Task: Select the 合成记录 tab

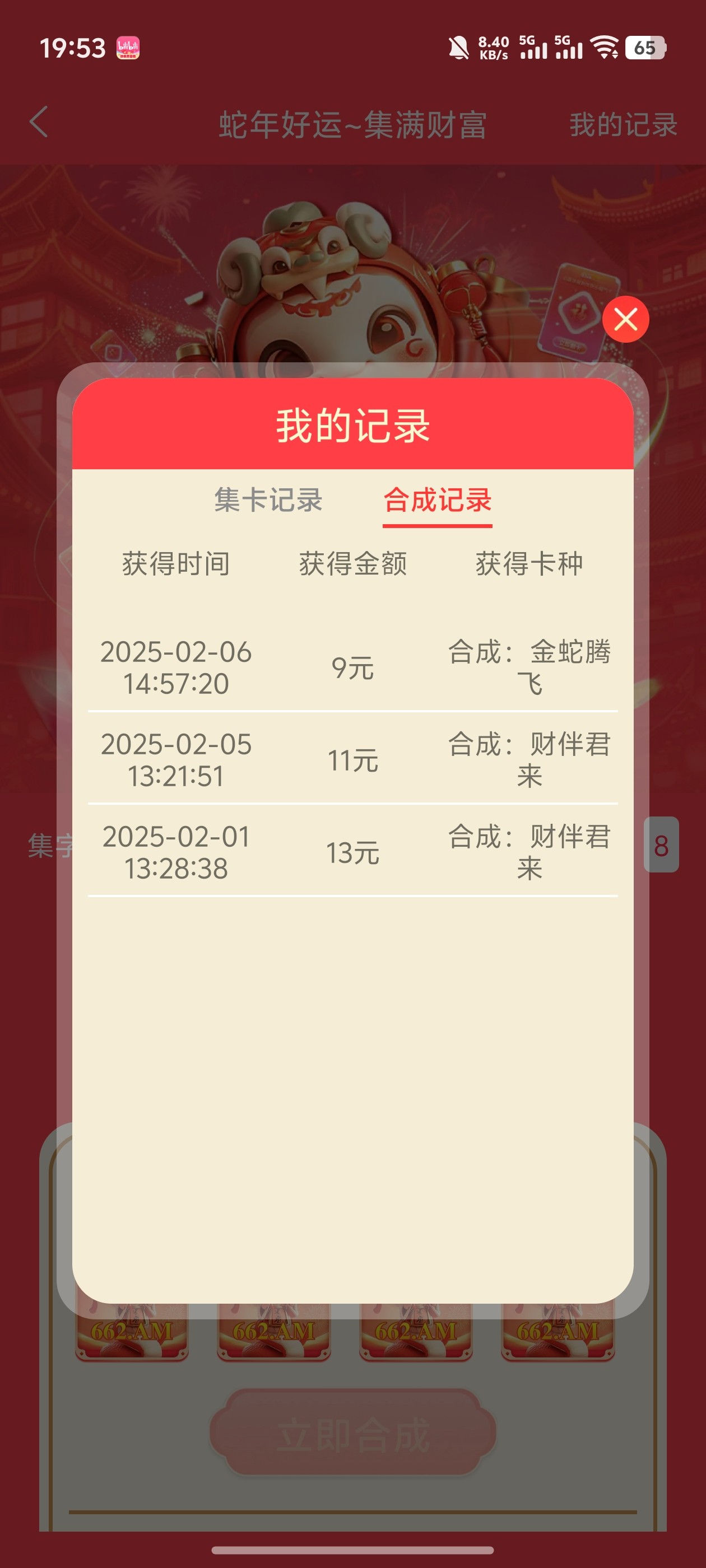Action: [438, 500]
